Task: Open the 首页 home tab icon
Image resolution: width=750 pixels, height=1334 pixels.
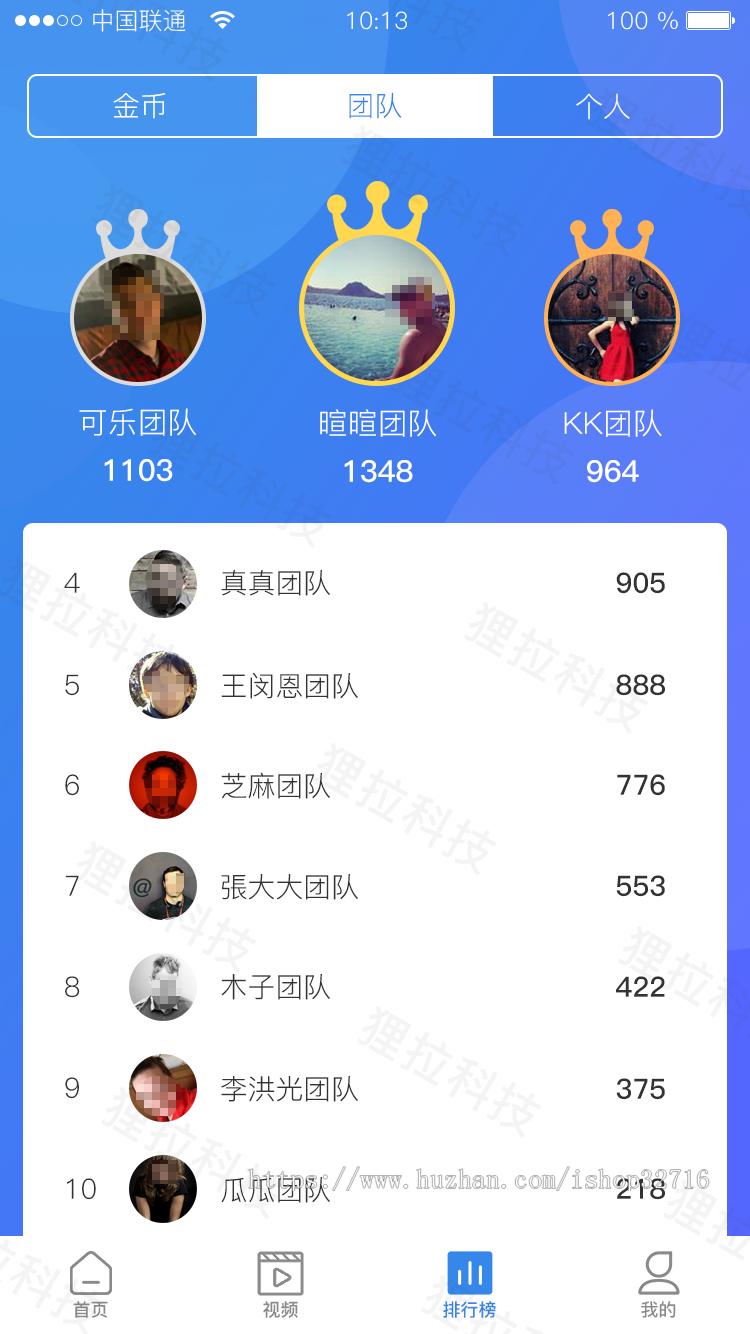Action: 90,1270
